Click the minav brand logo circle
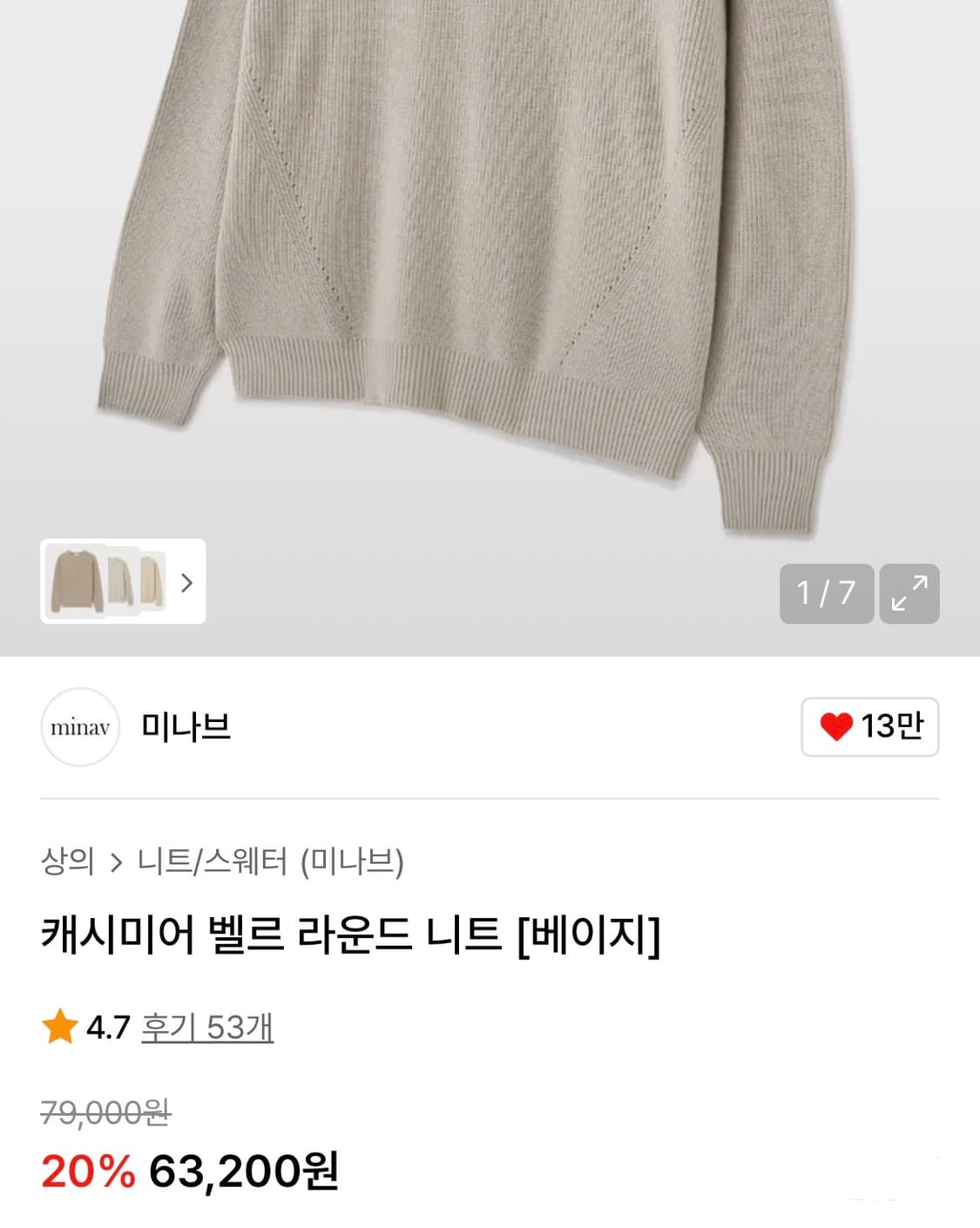This screenshot has width=980, height=1228. pos(80,727)
